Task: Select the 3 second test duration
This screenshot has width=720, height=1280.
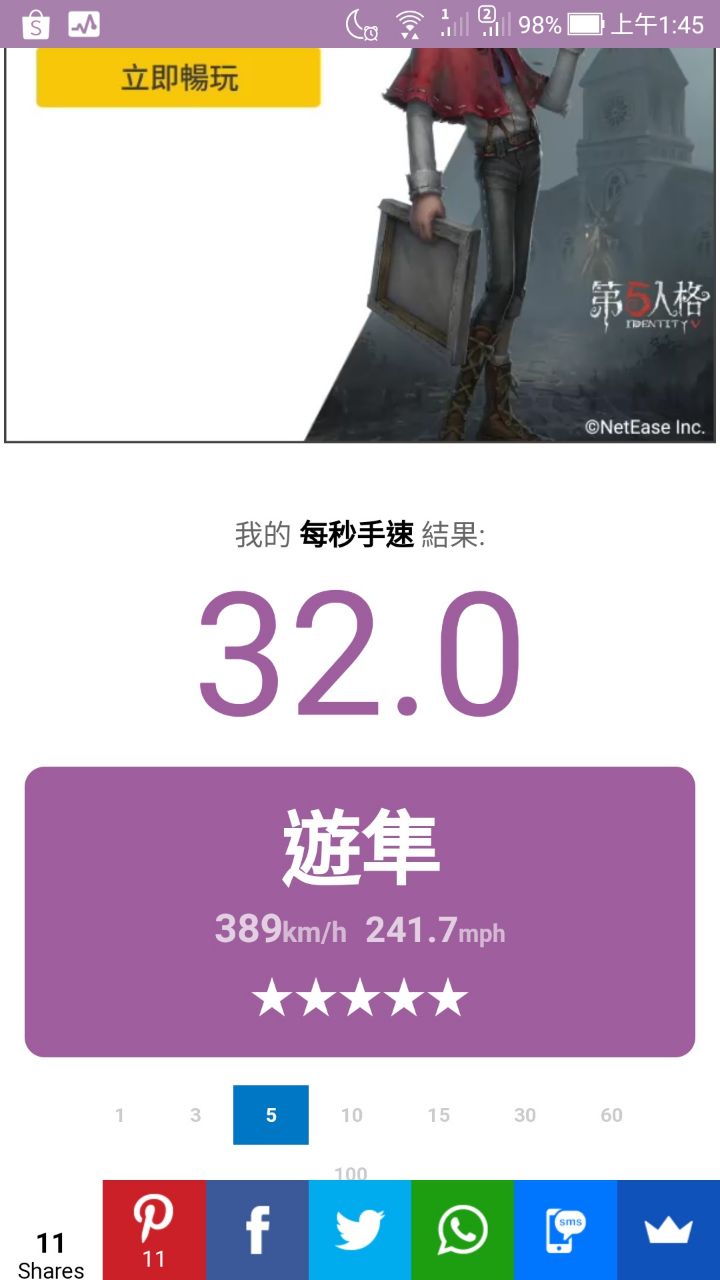Action: (196, 1115)
